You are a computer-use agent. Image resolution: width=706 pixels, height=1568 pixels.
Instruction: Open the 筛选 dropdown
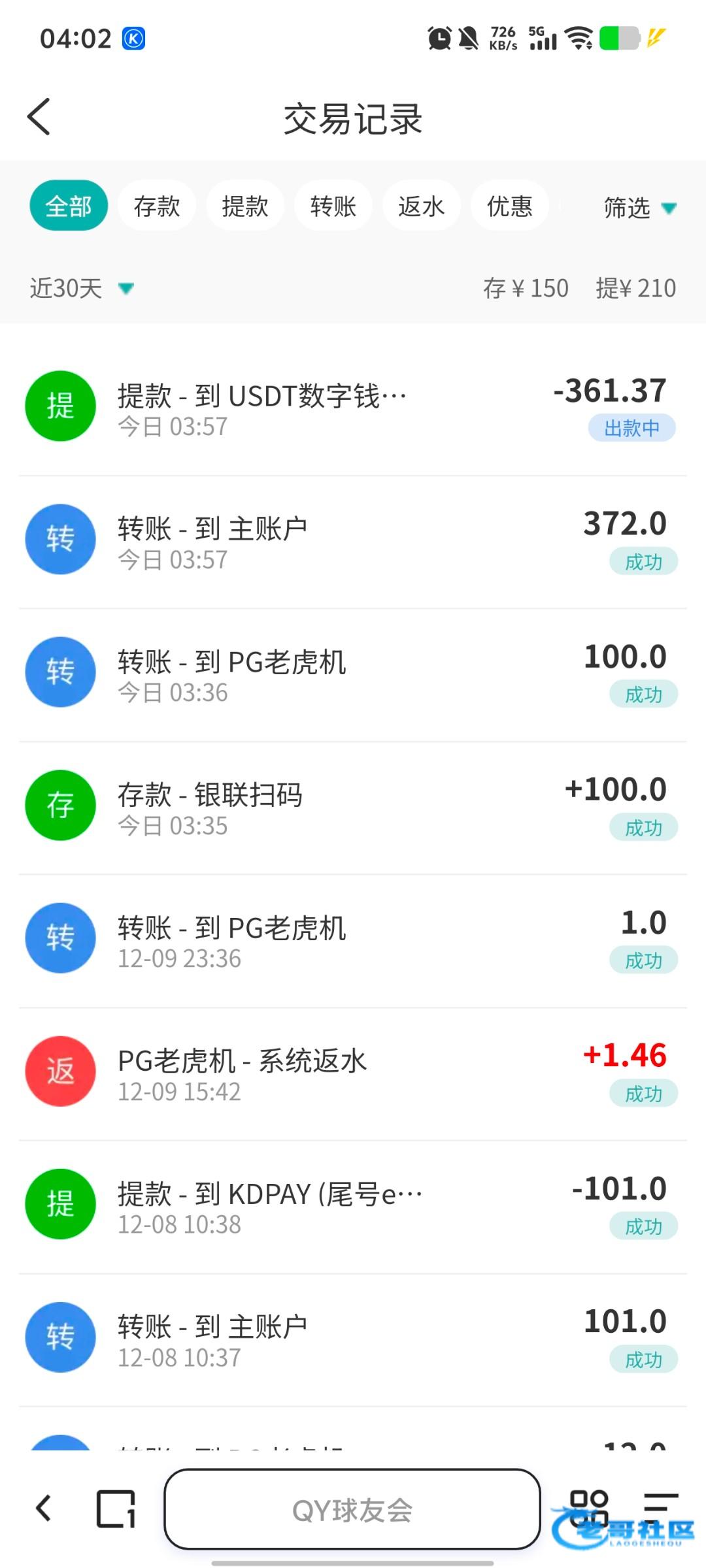tap(639, 208)
